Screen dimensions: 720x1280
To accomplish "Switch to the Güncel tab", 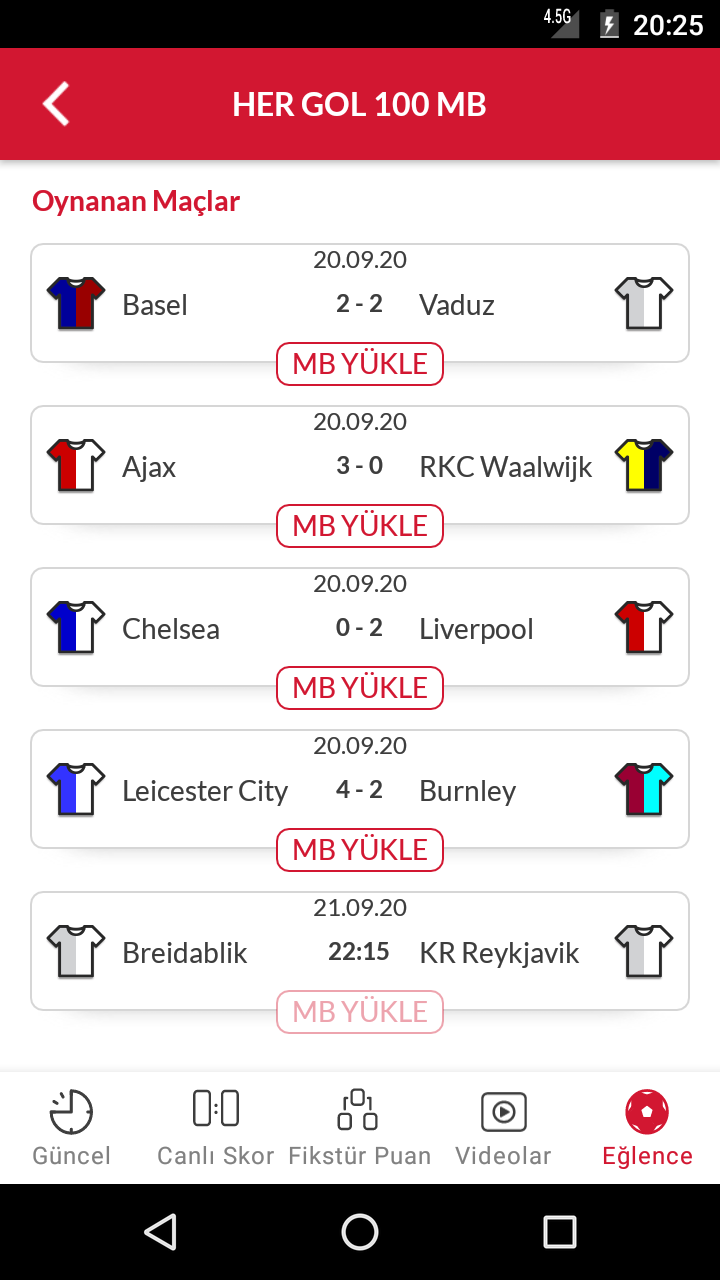I will [x=72, y=1128].
